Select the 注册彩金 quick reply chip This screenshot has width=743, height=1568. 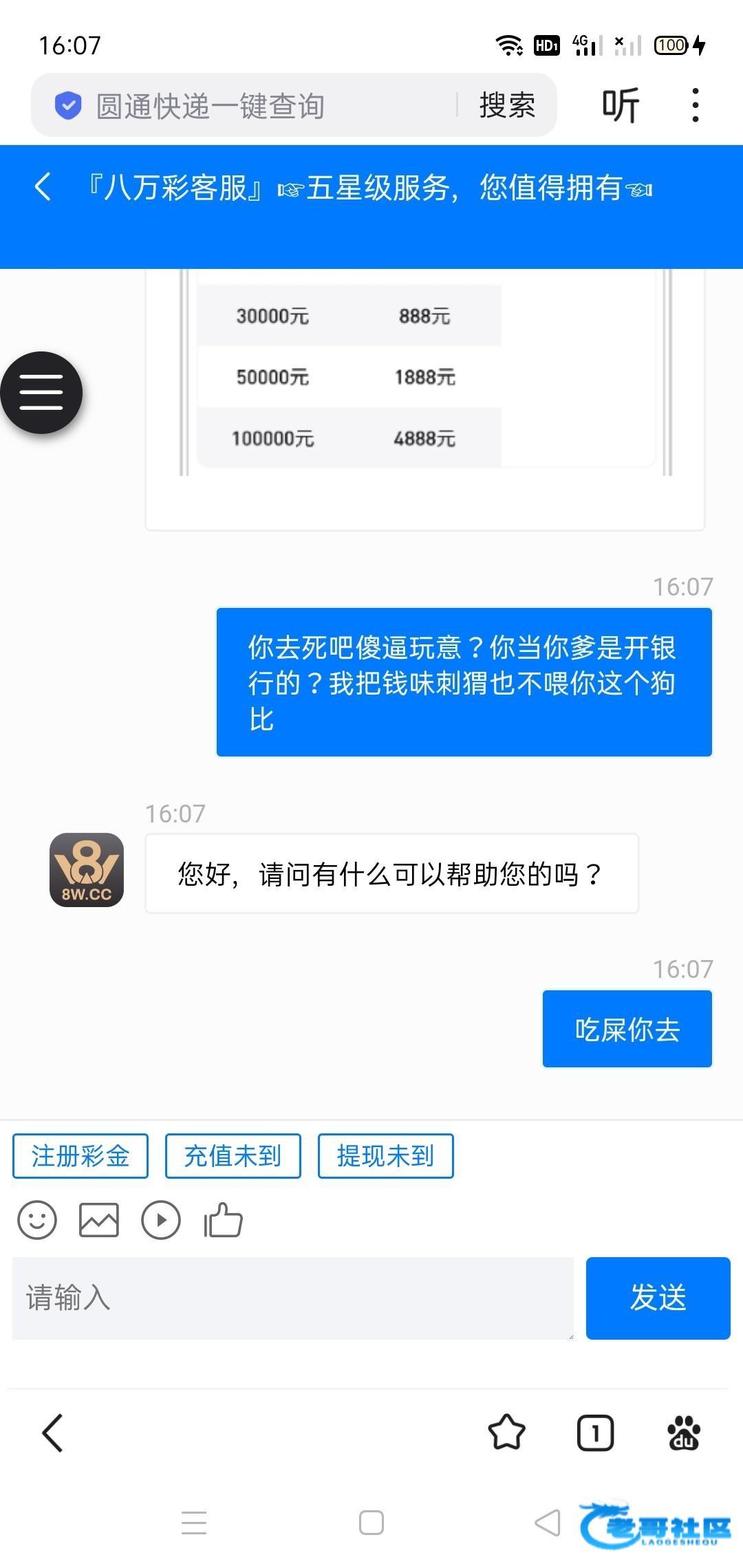coord(80,1156)
